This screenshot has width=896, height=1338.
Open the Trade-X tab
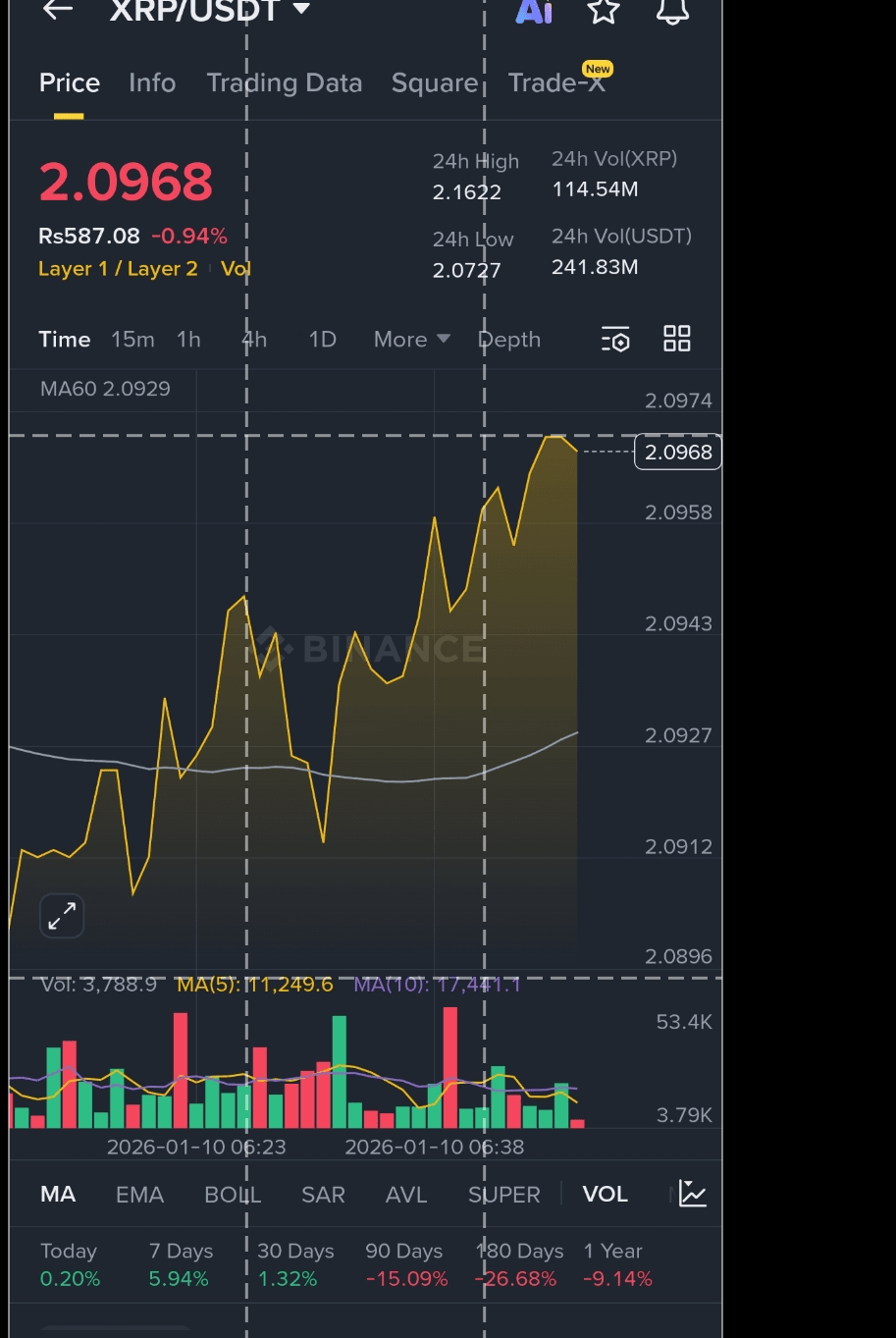556,83
